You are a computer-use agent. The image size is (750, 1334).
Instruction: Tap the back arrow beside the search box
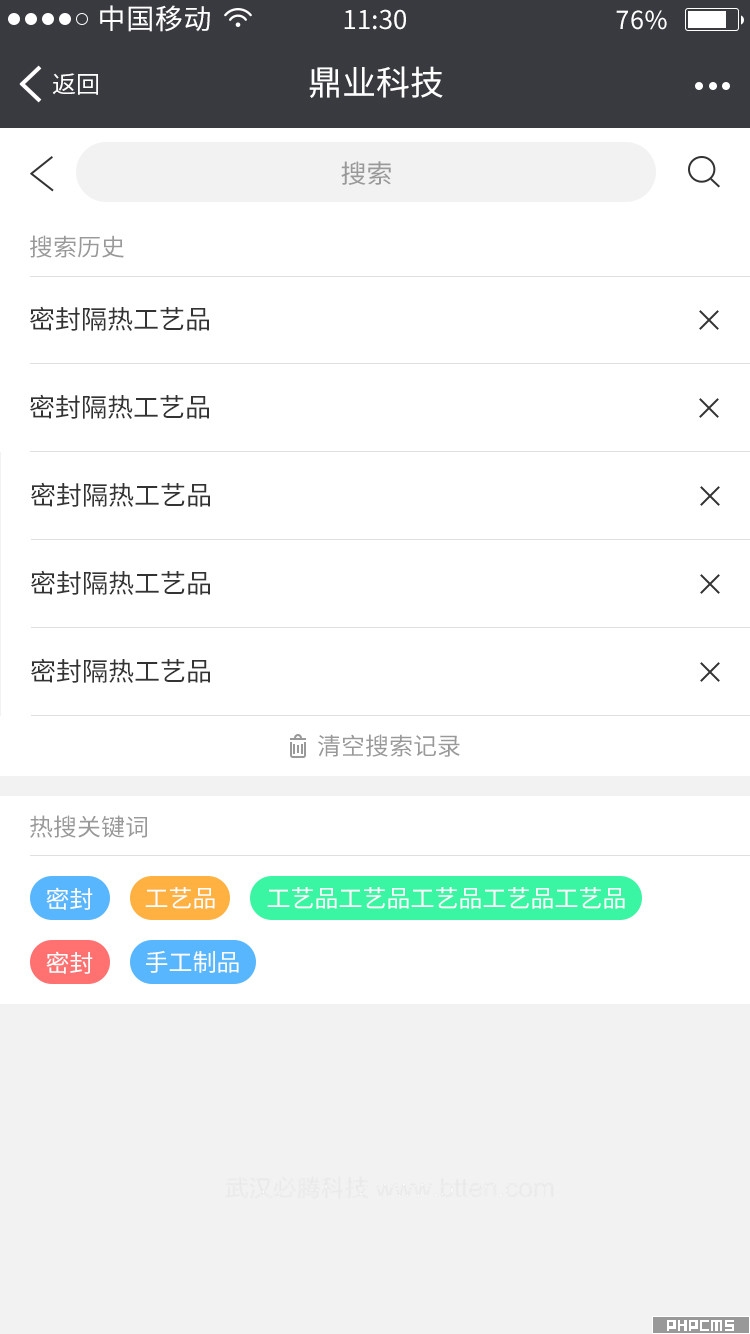[42, 173]
